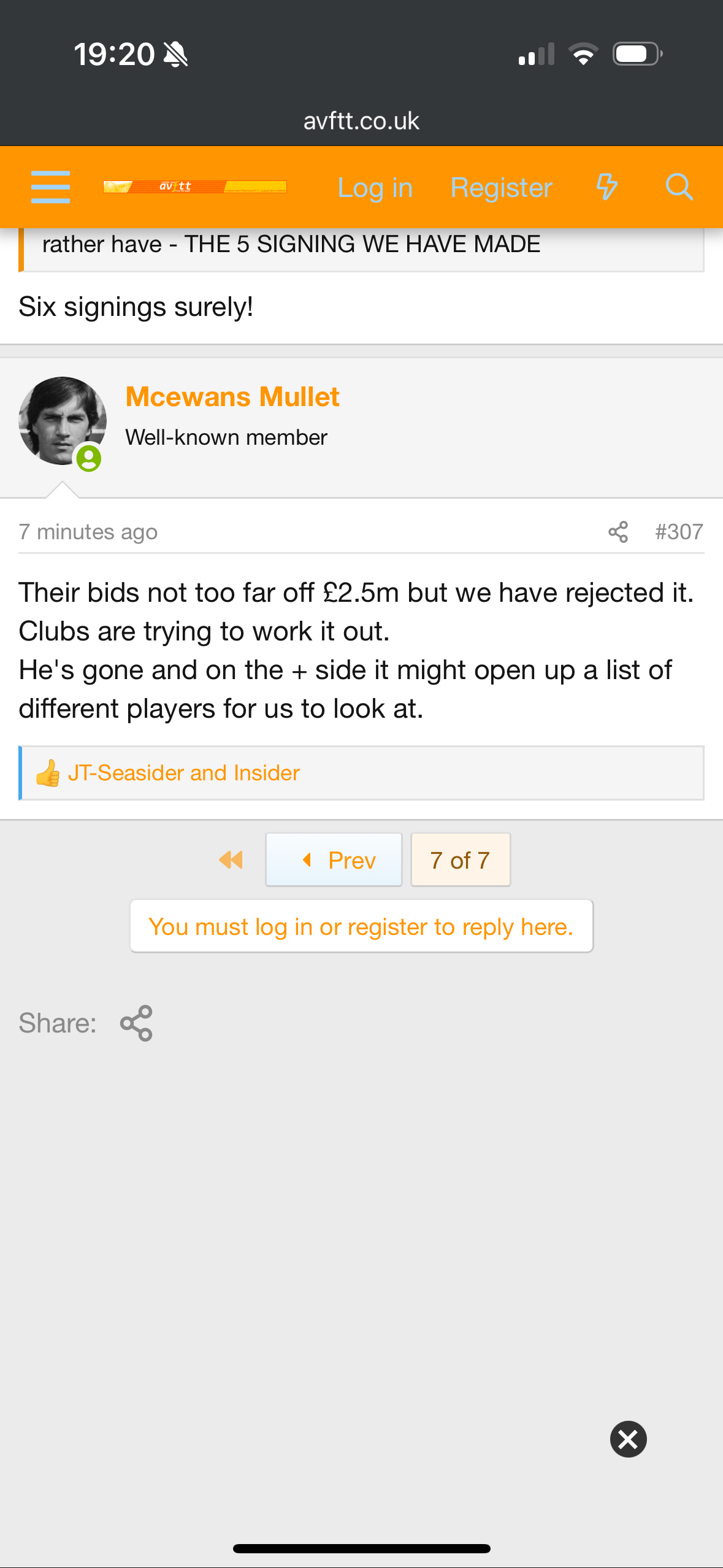Open the Register page
723x1568 pixels.
click(501, 188)
